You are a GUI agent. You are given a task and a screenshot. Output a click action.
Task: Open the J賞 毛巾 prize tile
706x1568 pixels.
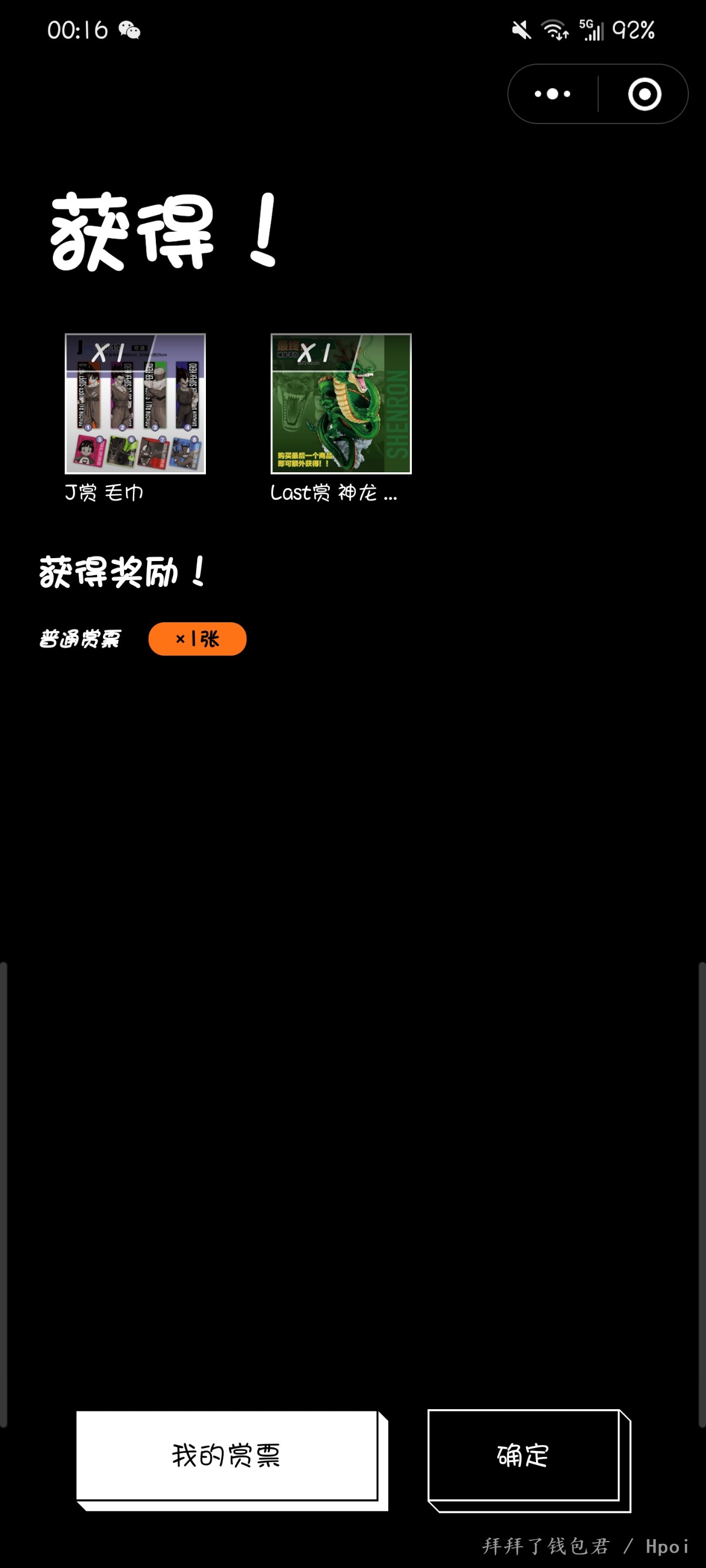point(135,403)
